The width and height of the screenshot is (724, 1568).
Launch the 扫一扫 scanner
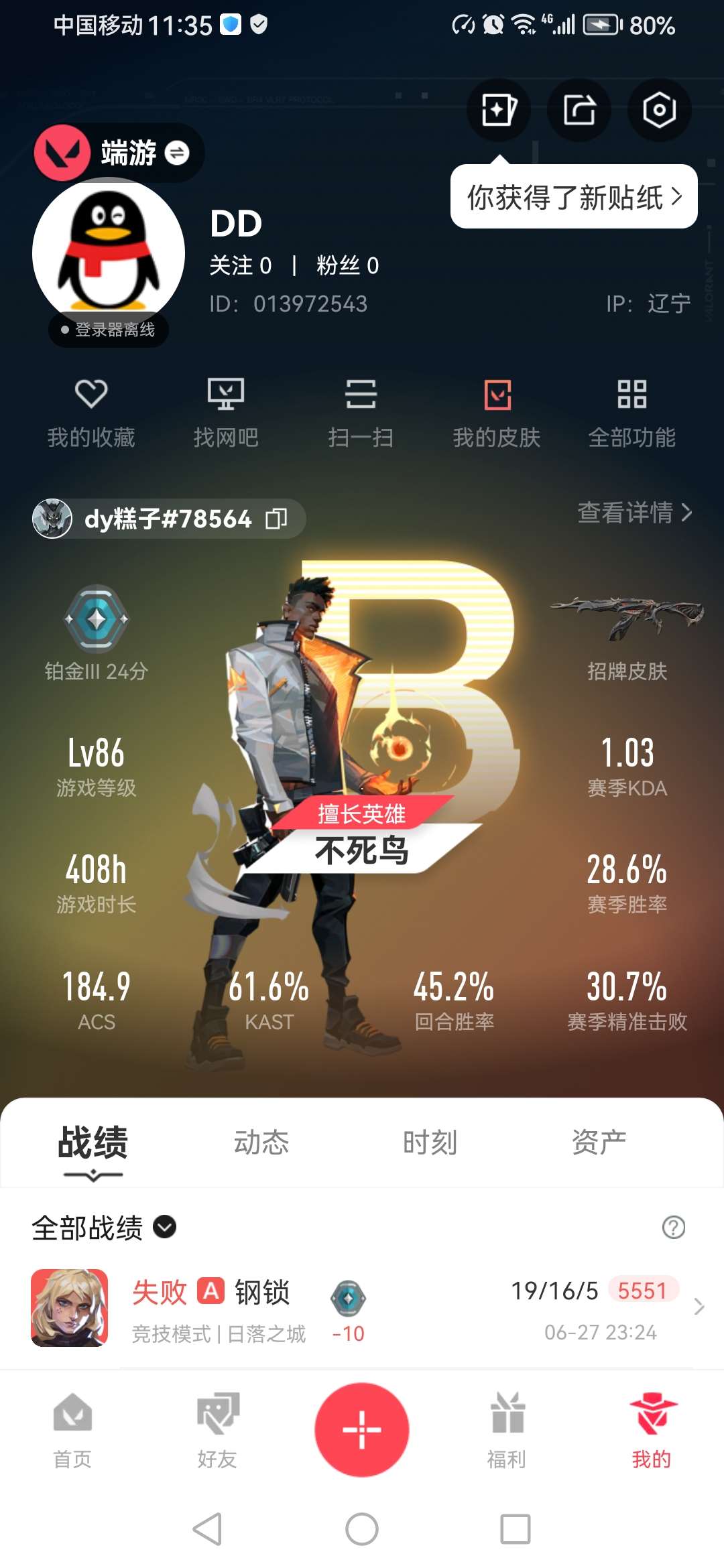point(361,412)
